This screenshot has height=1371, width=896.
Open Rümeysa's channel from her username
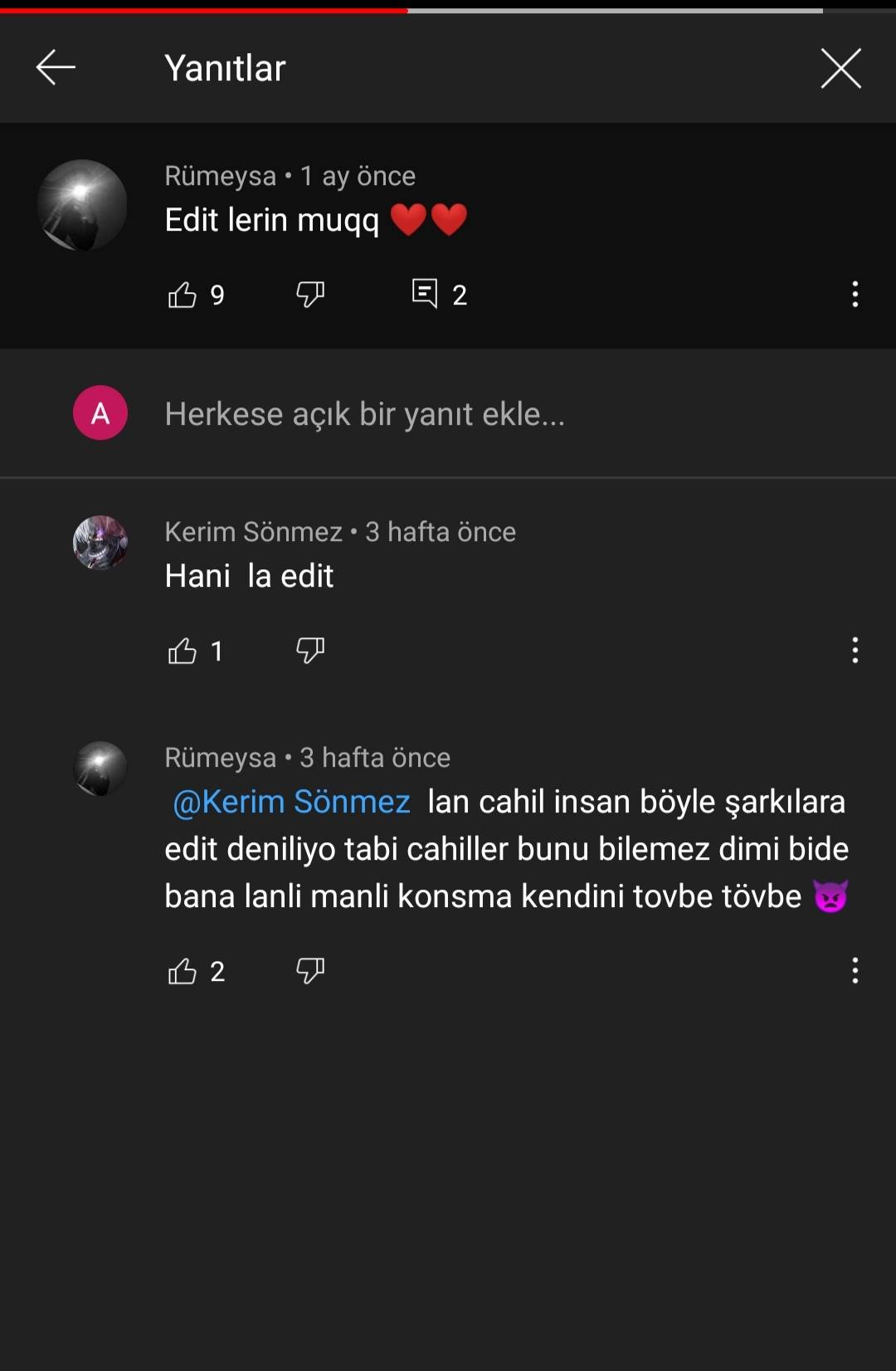pyautogui.click(x=218, y=175)
